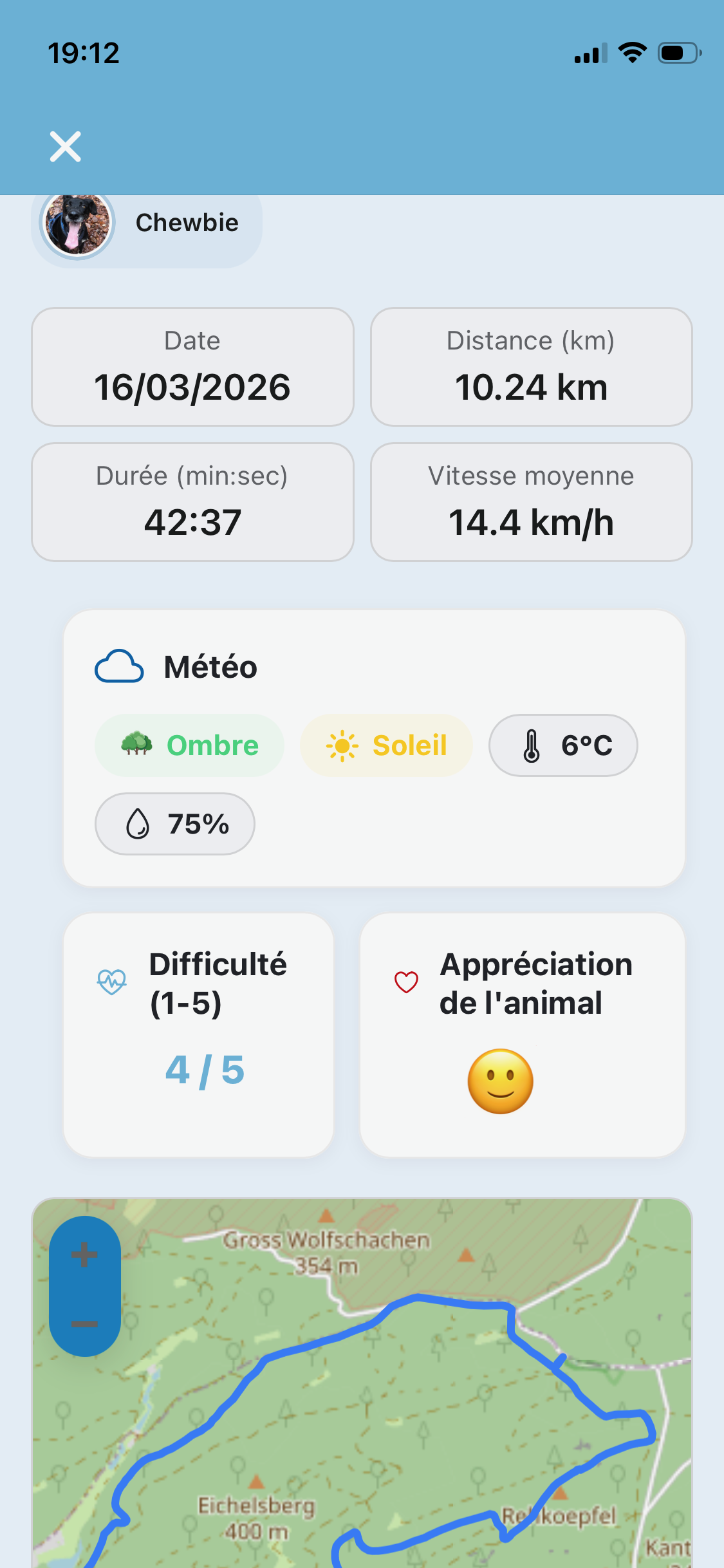Viewport: 724px width, 1568px height.
Task: Select the water drop icon next to 75%
Action: [137, 824]
